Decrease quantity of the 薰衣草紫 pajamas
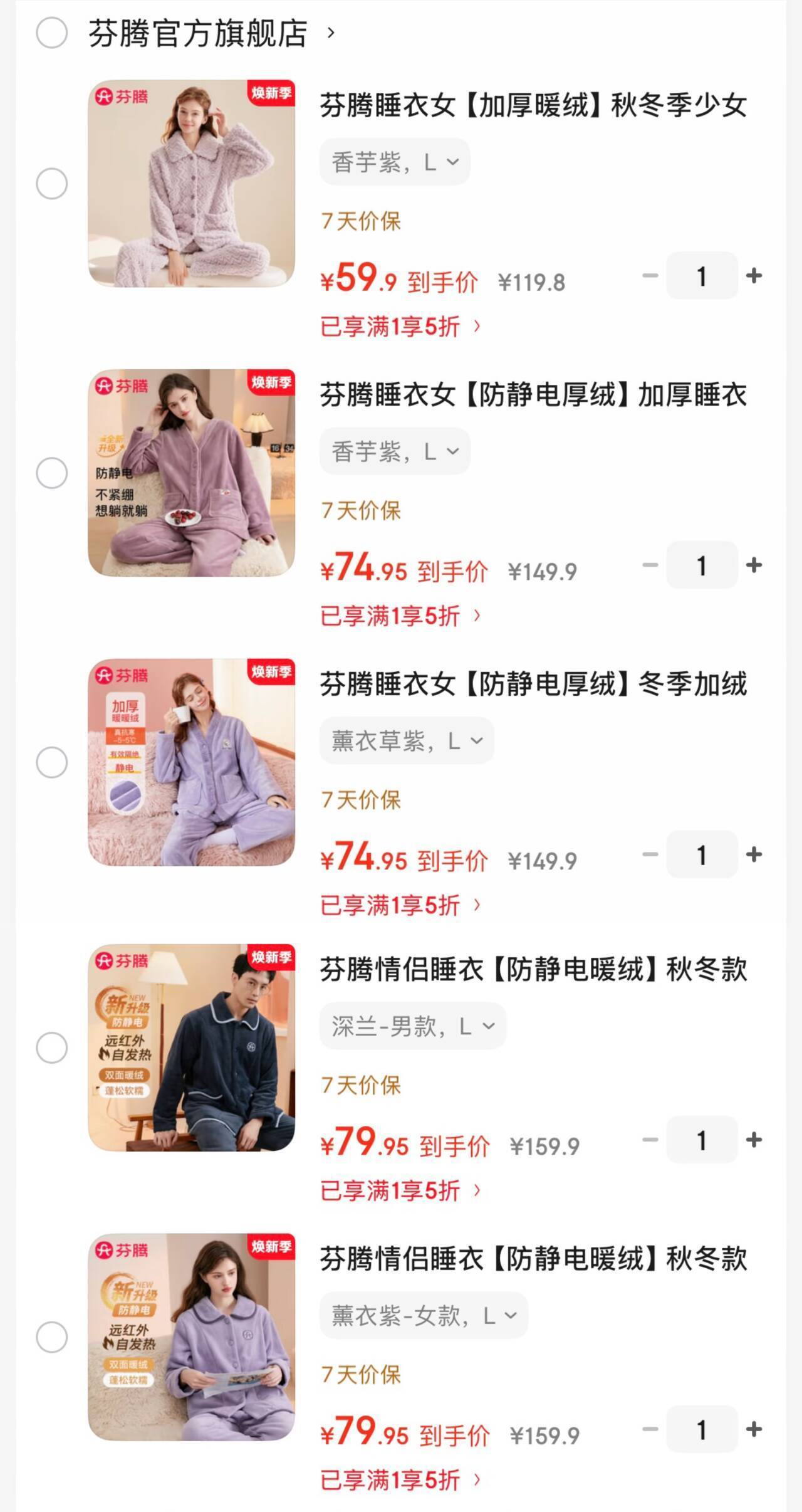 pyautogui.click(x=650, y=854)
